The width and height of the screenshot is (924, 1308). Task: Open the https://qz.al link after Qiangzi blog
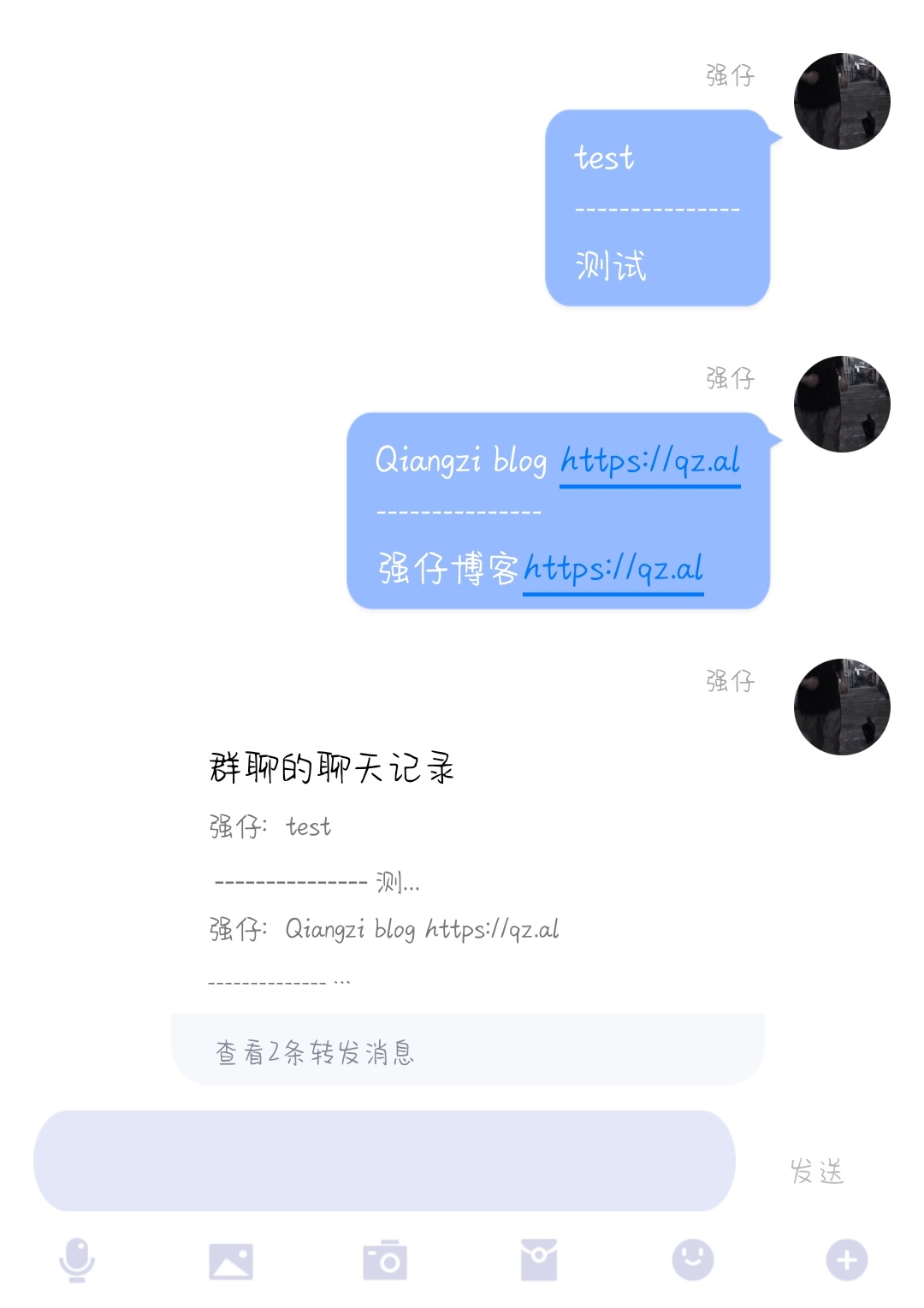[650, 461]
